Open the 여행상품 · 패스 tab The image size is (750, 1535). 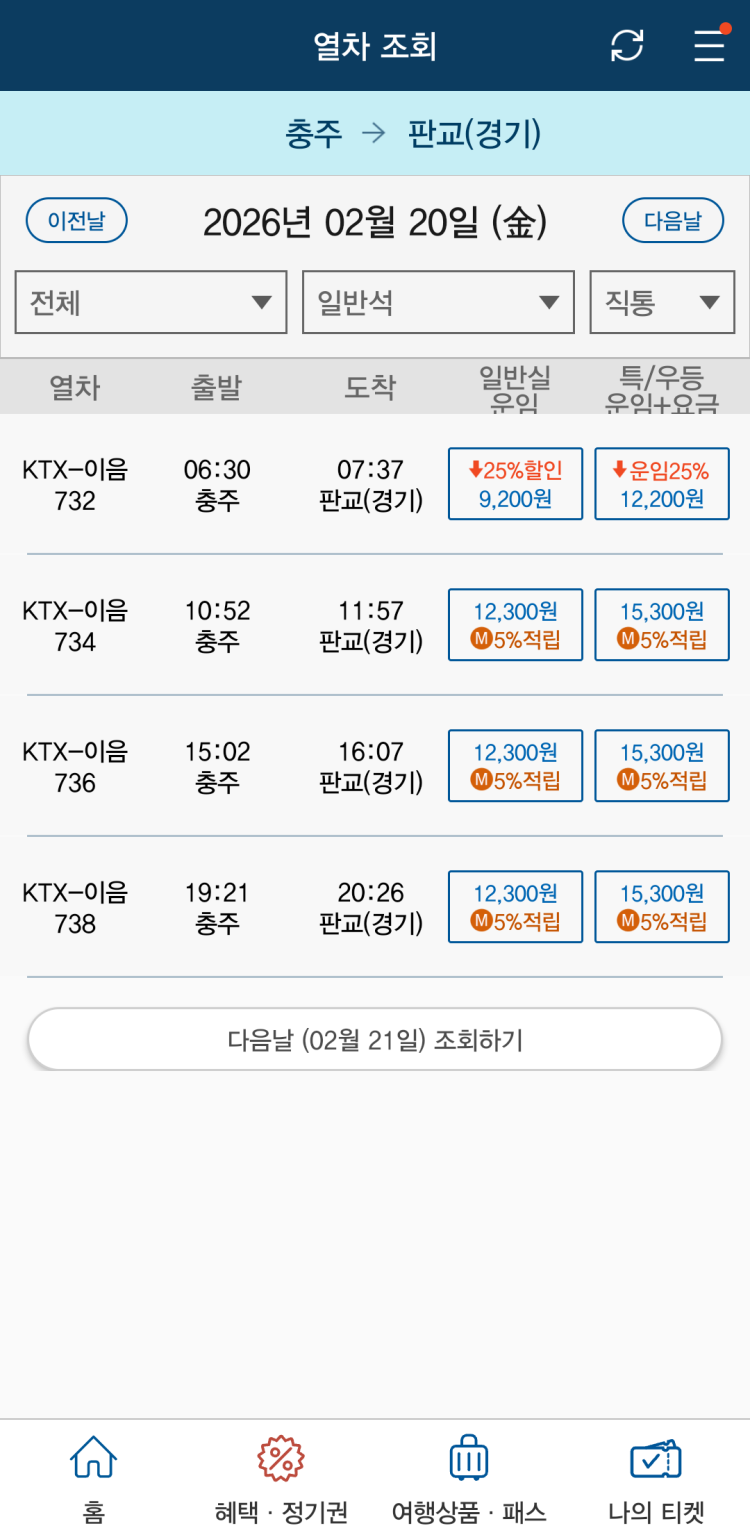[469, 1478]
